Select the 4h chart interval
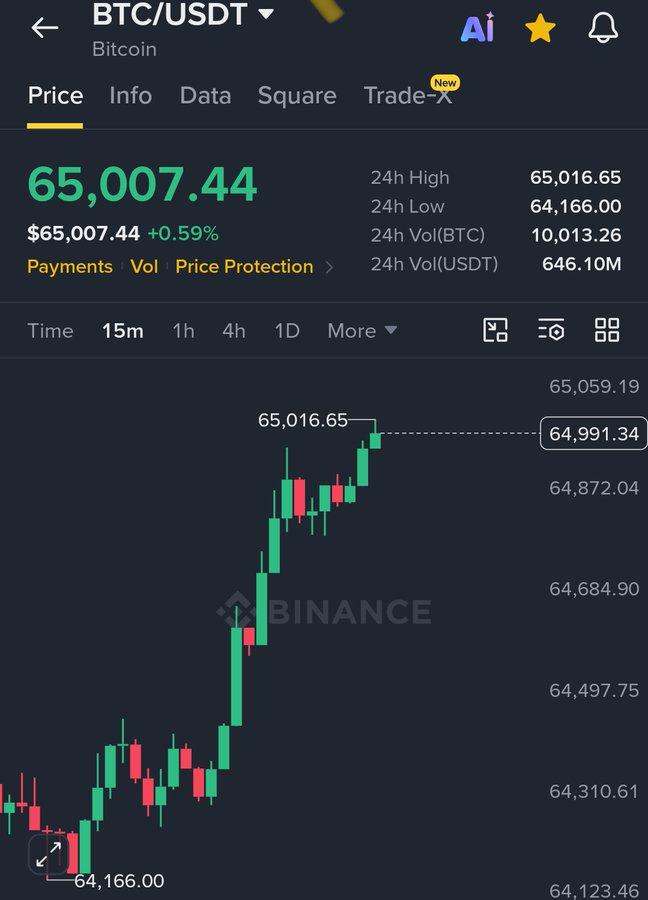The width and height of the screenshot is (648, 900). [x=234, y=331]
